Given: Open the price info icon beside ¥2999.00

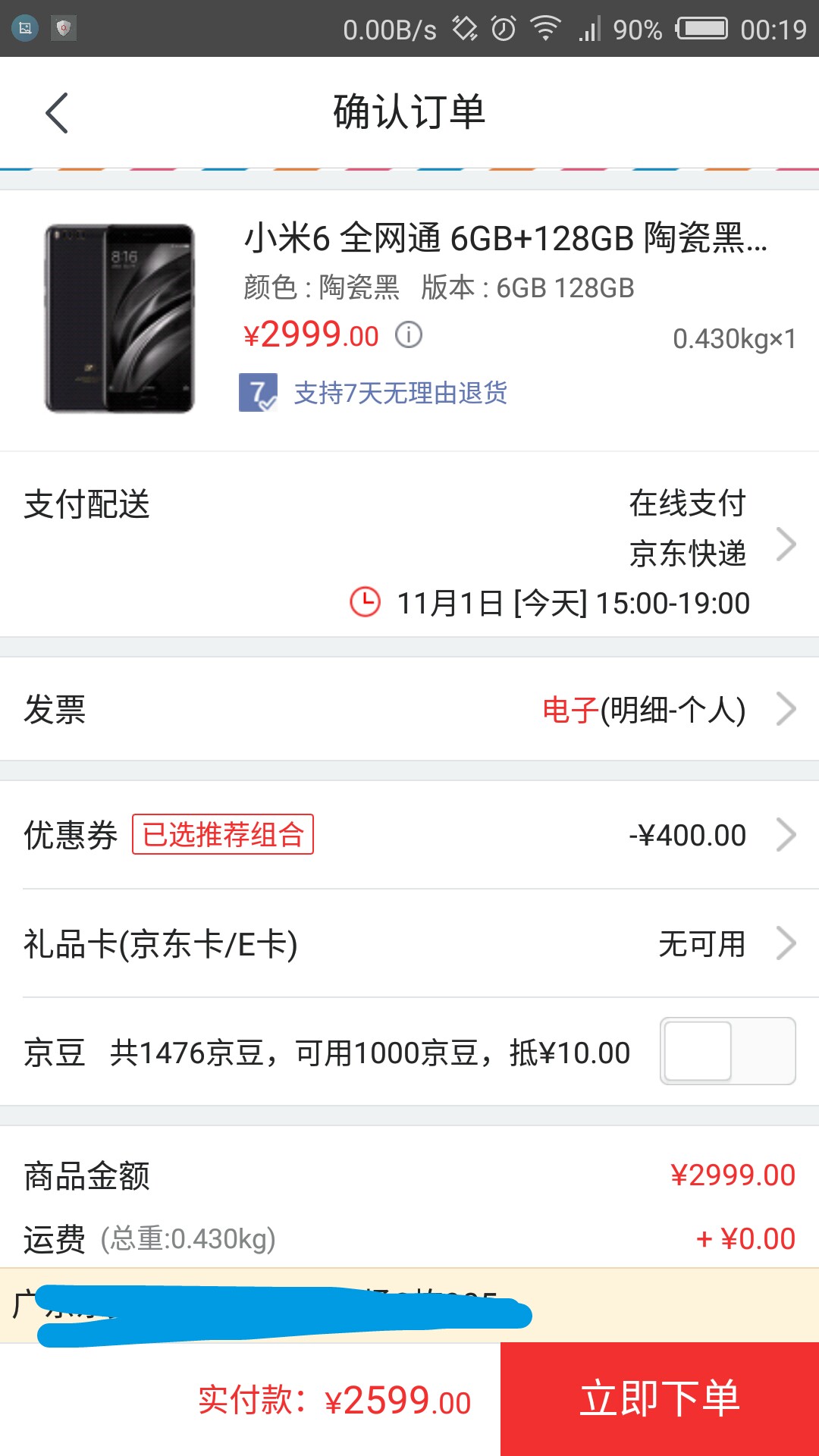Looking at the screenshot, I should (x=409, y=334).
